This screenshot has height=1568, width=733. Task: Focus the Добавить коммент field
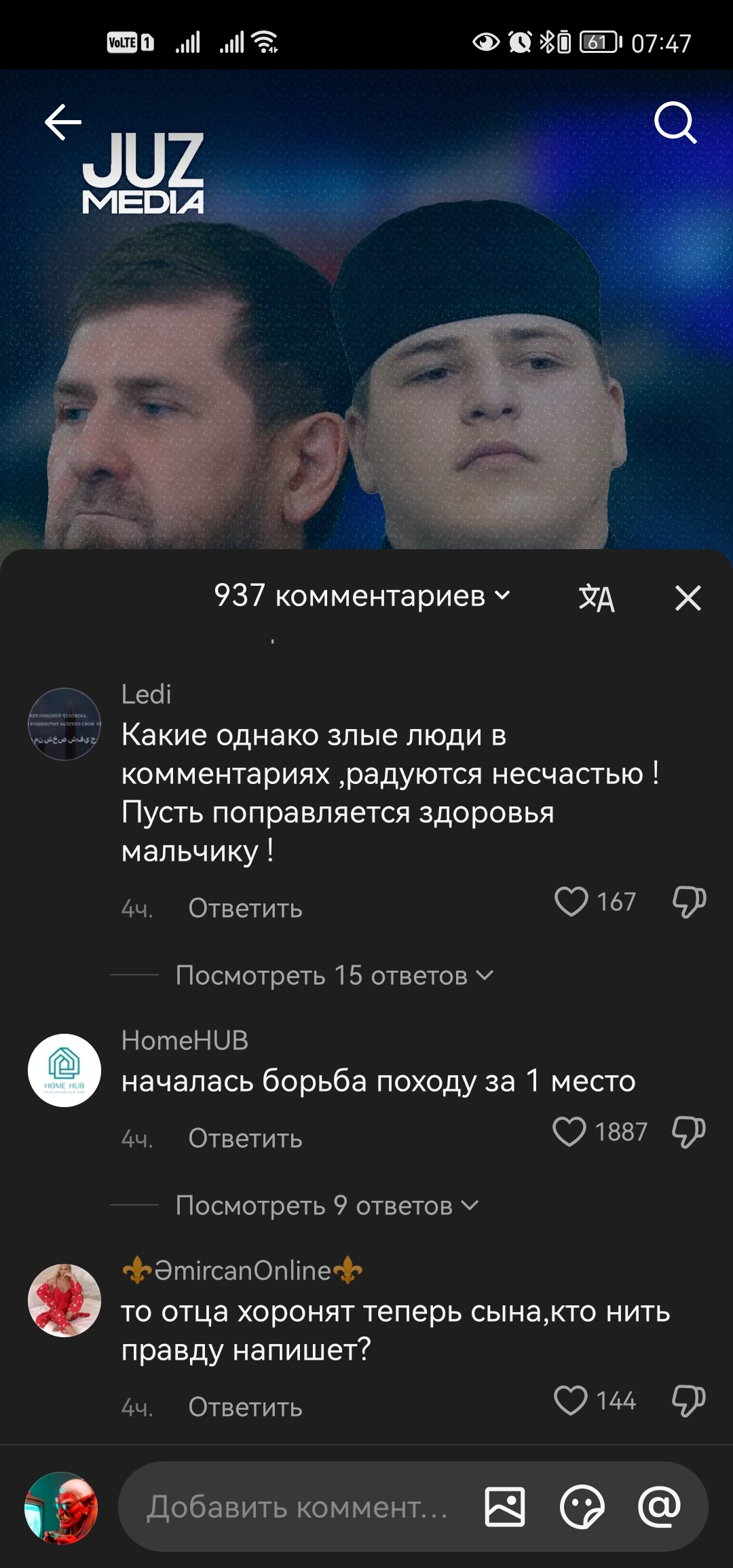297,1507
